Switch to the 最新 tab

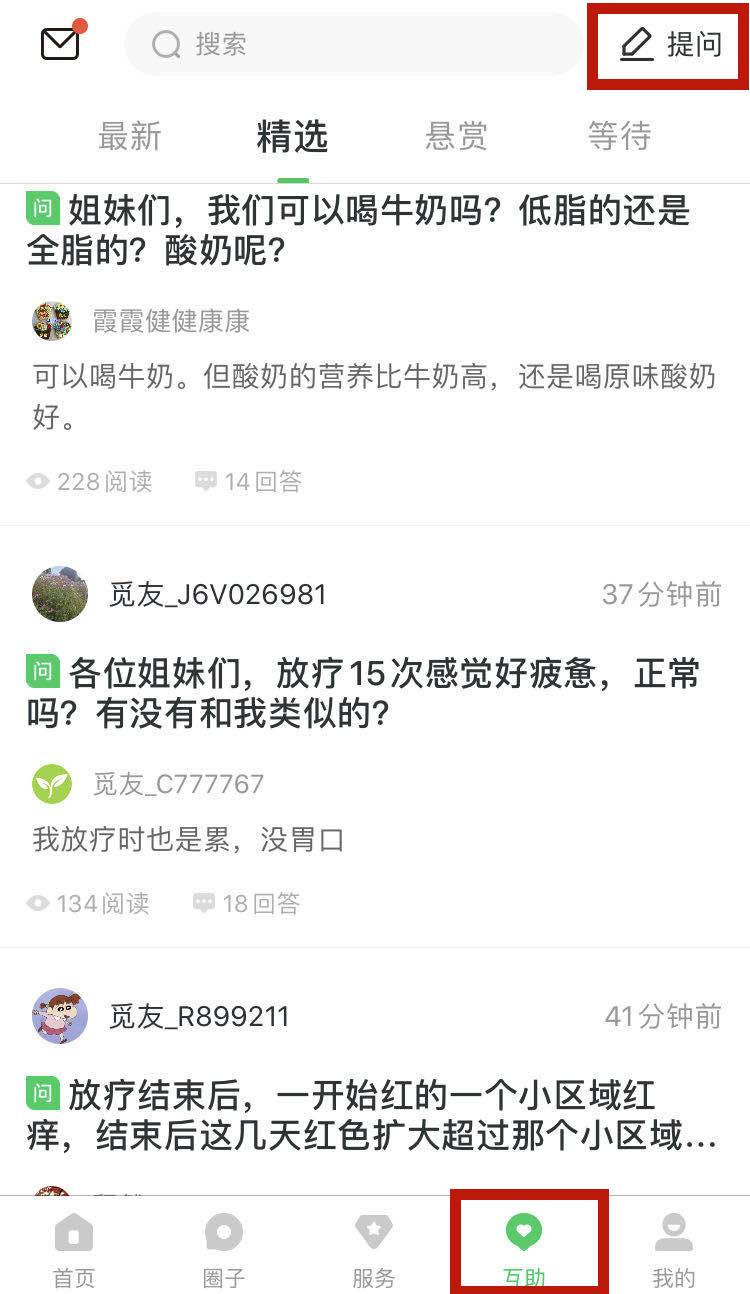130,137
